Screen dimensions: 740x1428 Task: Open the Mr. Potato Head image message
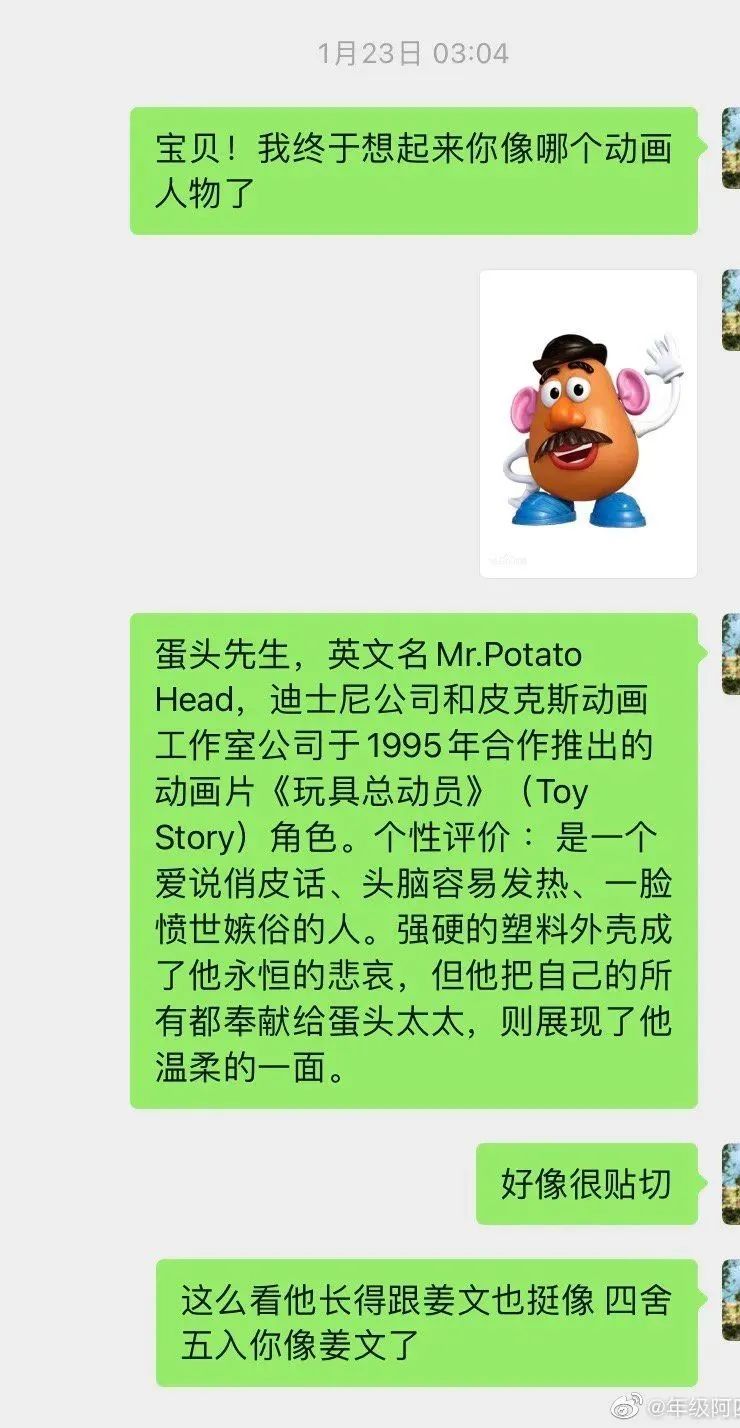(x=588, y=423)
